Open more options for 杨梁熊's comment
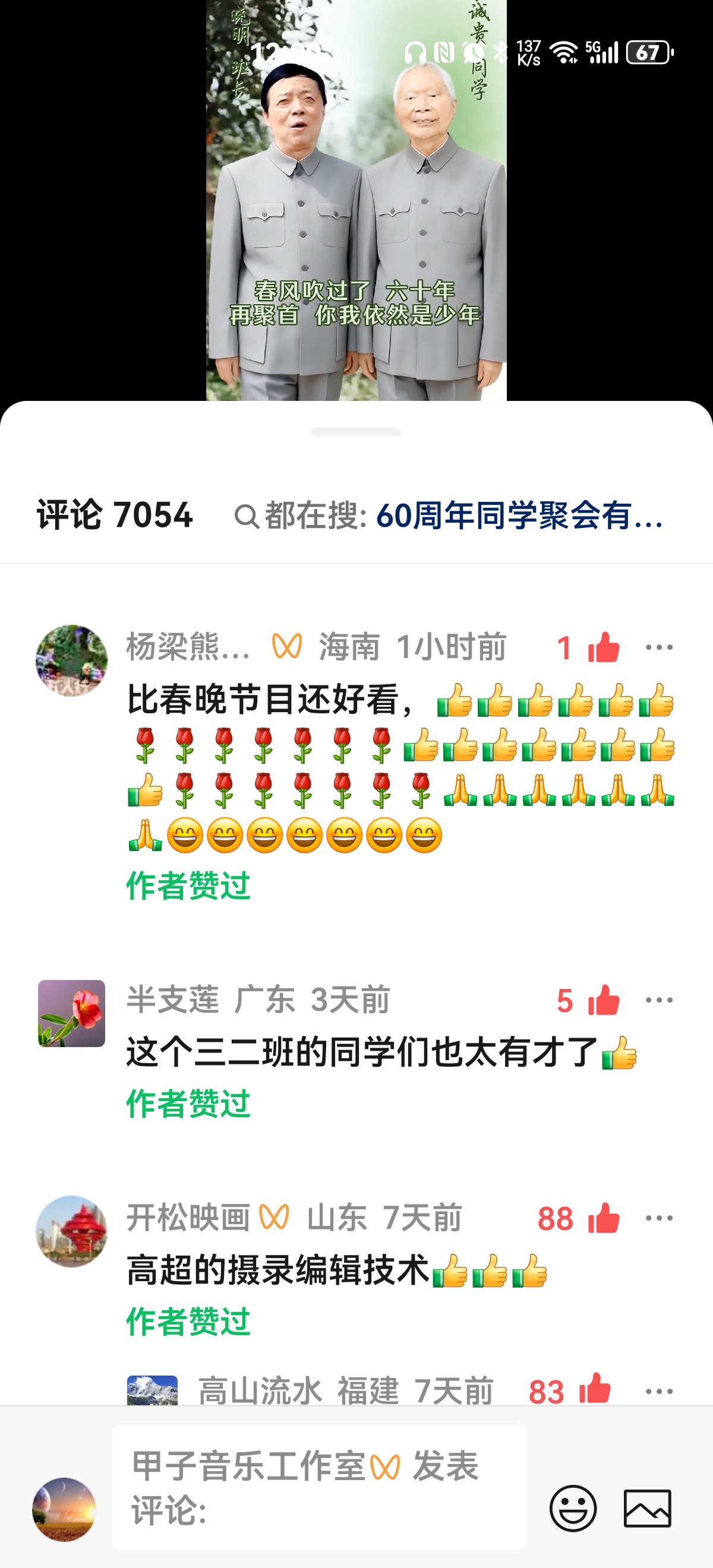This screenshot has width=713, height=1568. tap(659, 647)
